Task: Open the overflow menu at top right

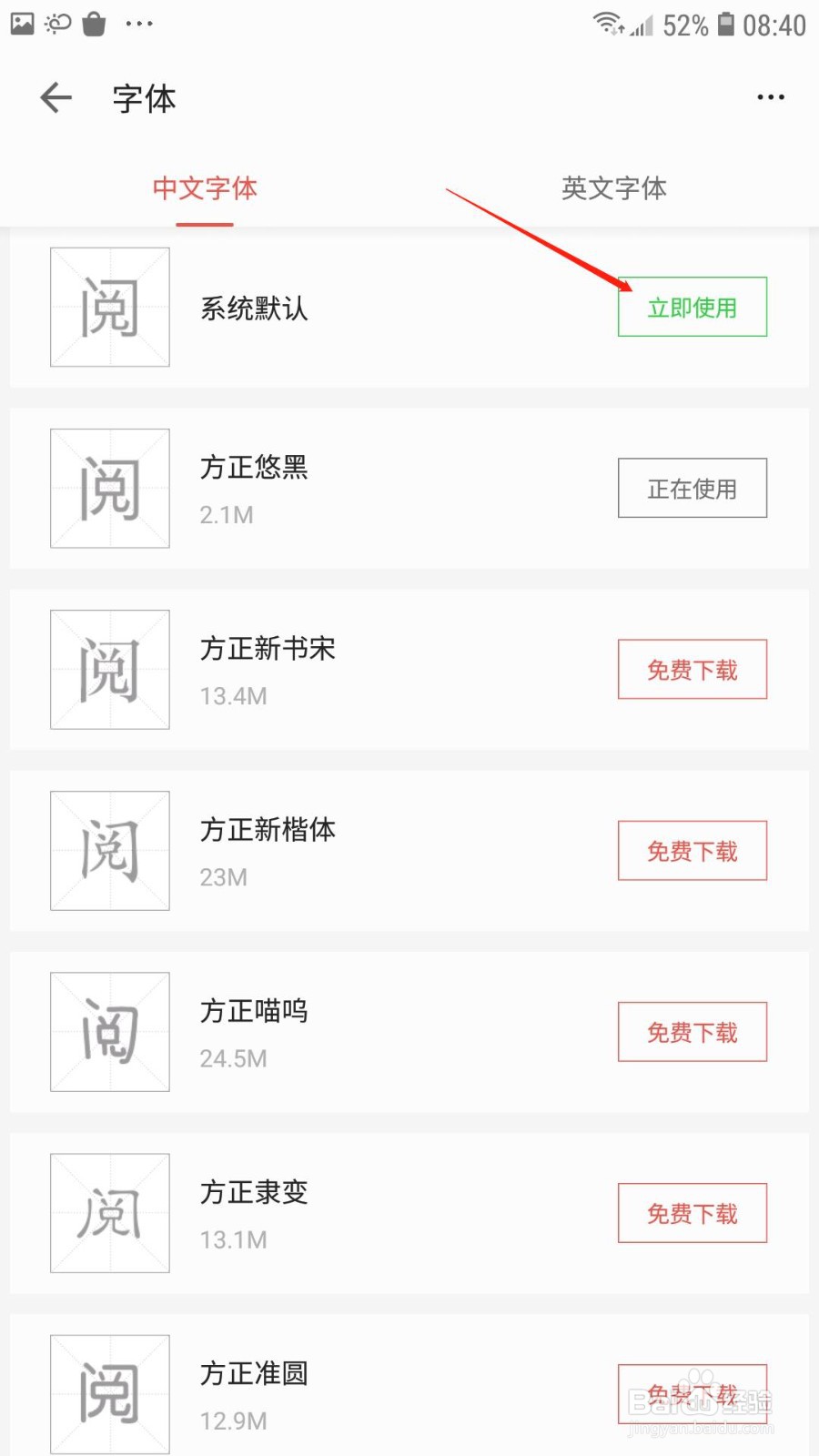Action: (x=771, y=97)
